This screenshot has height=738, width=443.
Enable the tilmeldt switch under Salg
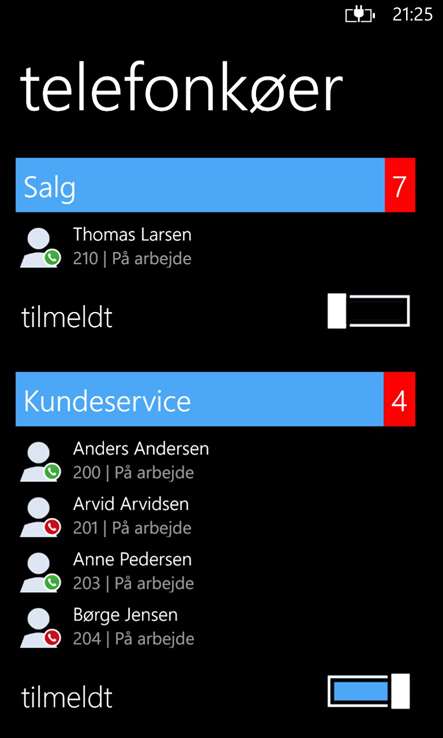click(369, 311)
